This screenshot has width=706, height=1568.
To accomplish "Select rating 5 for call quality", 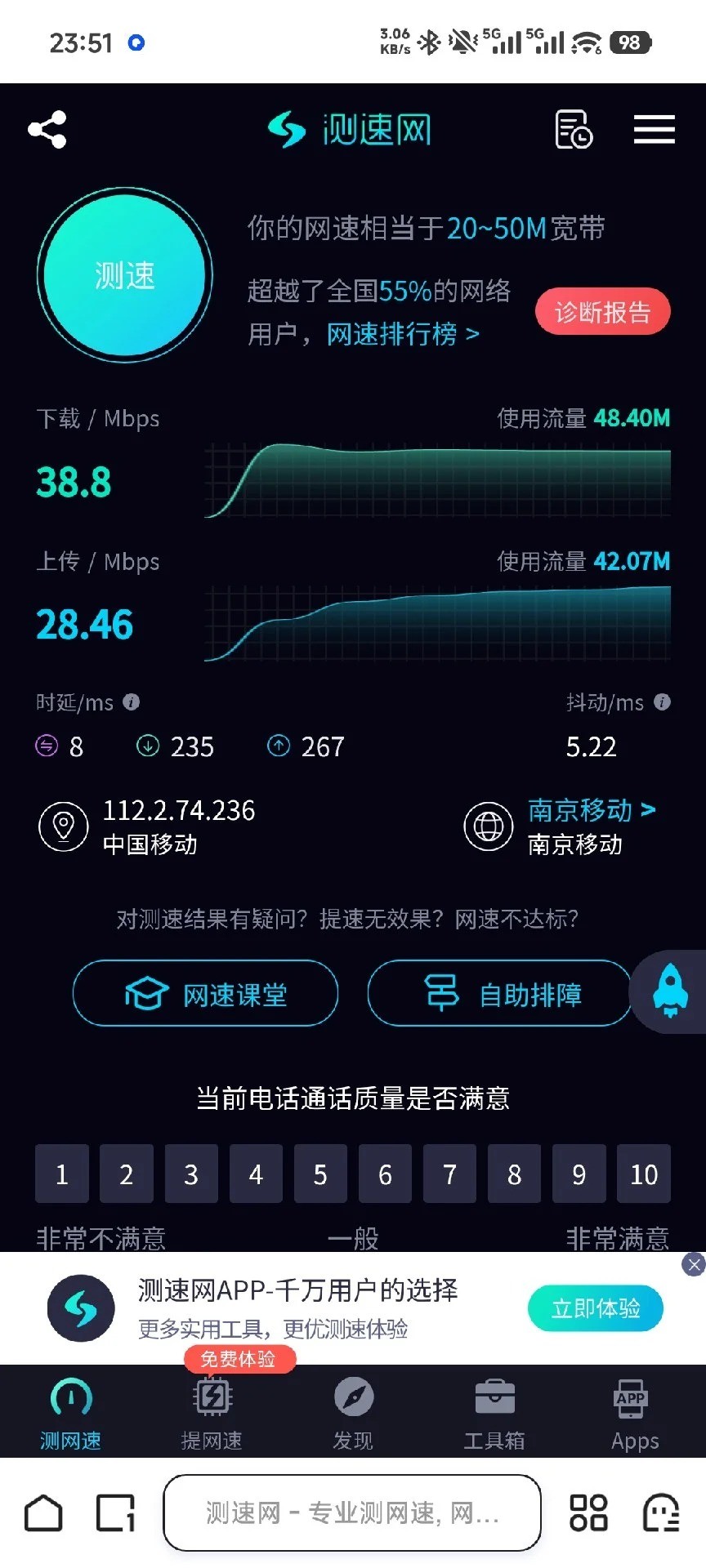I will tap(320, 1174).
